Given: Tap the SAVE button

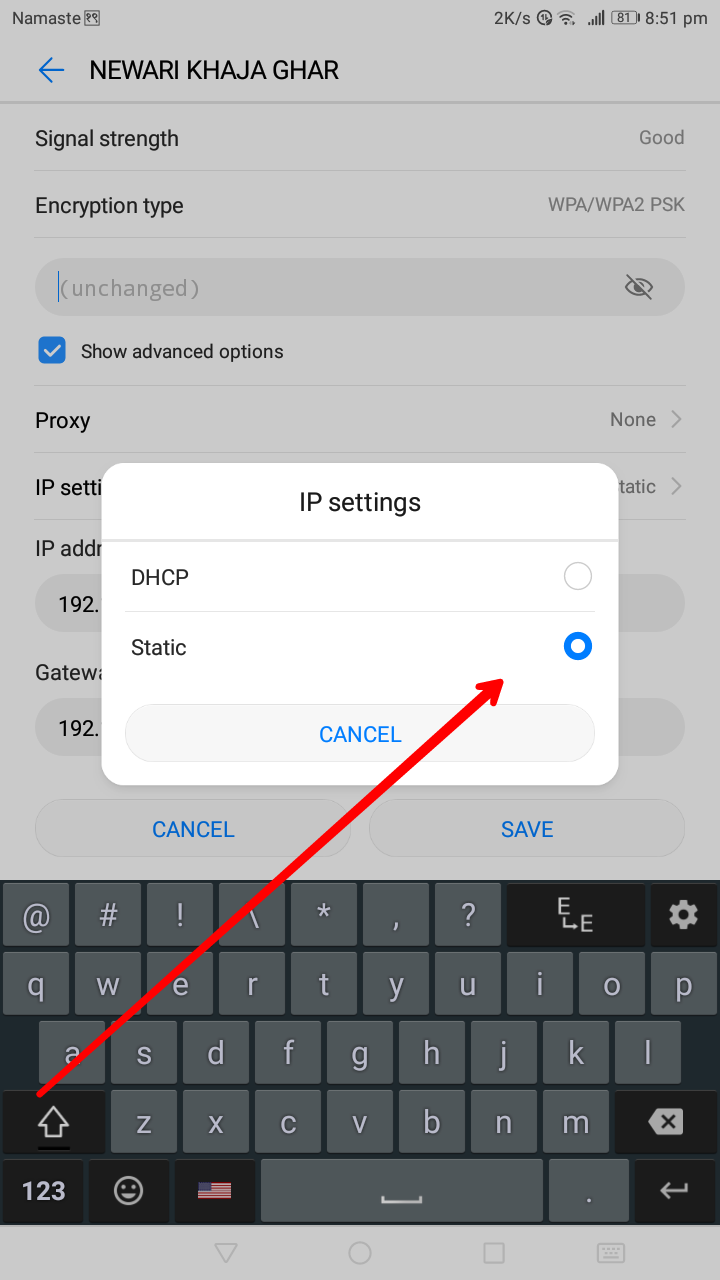Looking at the screenshot, I should click(527, 829).
